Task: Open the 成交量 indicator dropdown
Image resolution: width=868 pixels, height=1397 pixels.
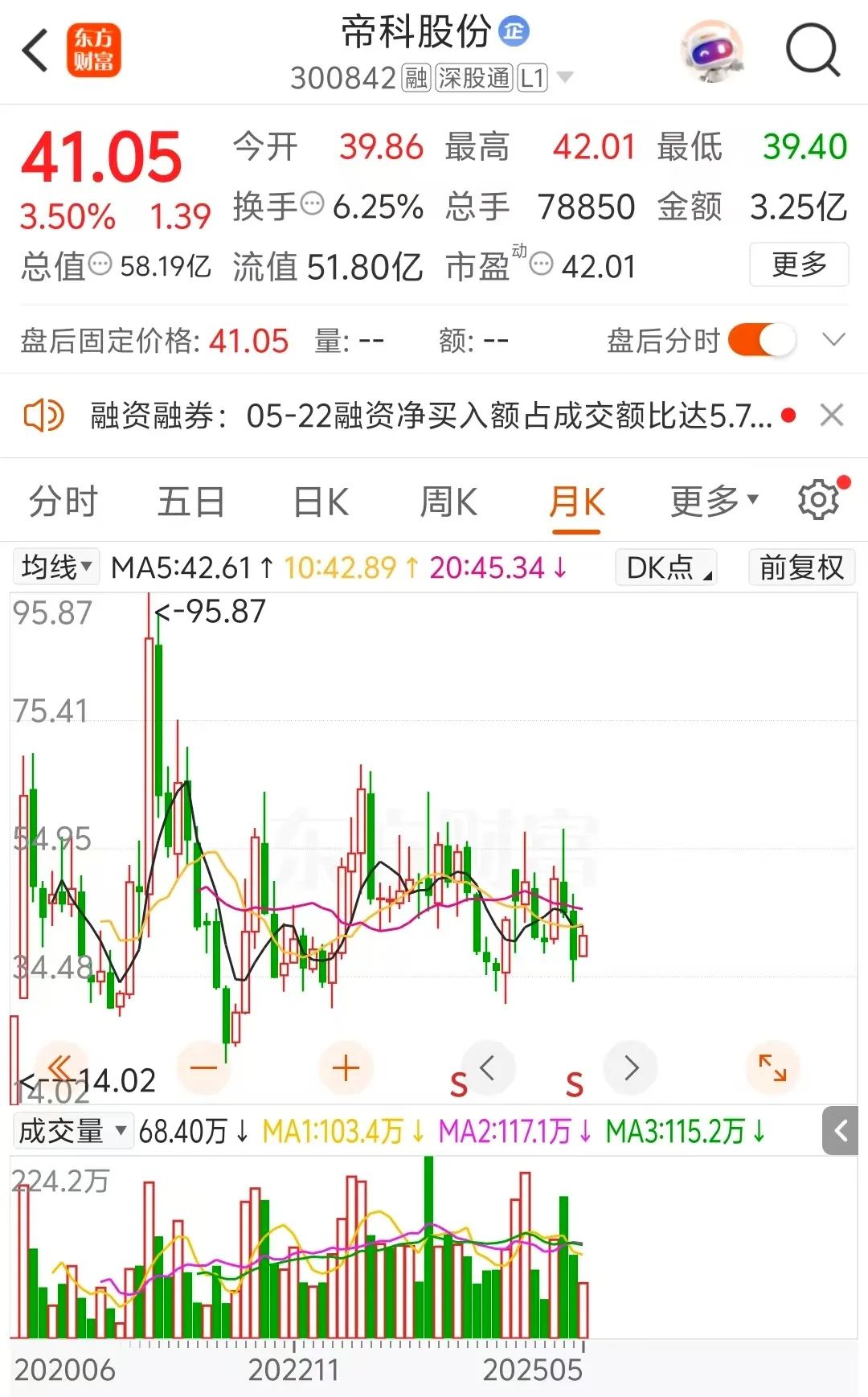Action: pyautogui.click(x=72, y=1131)
